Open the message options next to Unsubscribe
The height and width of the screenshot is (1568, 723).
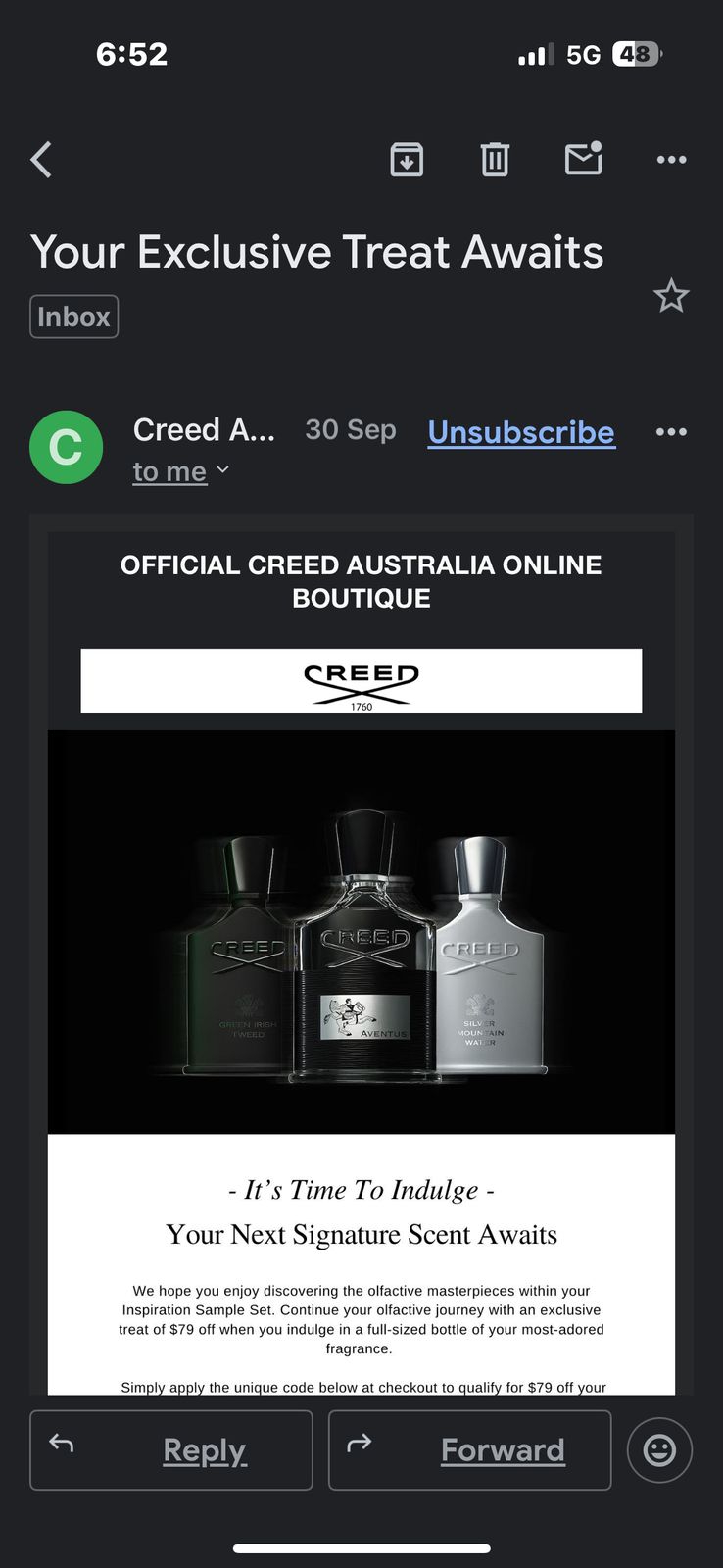point(671,432)
